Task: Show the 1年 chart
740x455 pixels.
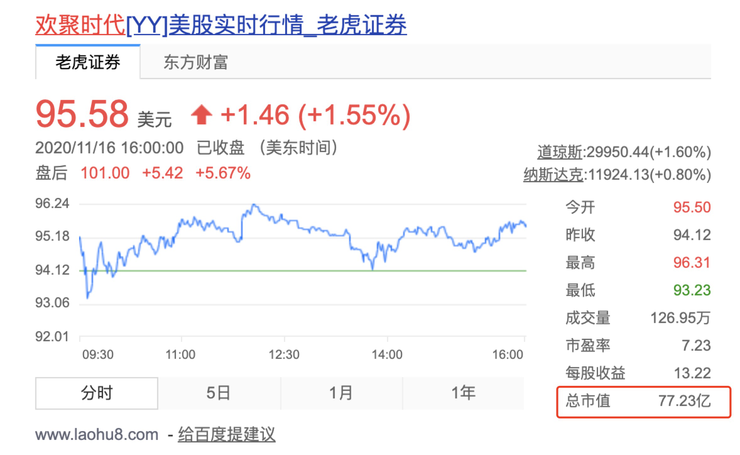Action: click(463, 393)
